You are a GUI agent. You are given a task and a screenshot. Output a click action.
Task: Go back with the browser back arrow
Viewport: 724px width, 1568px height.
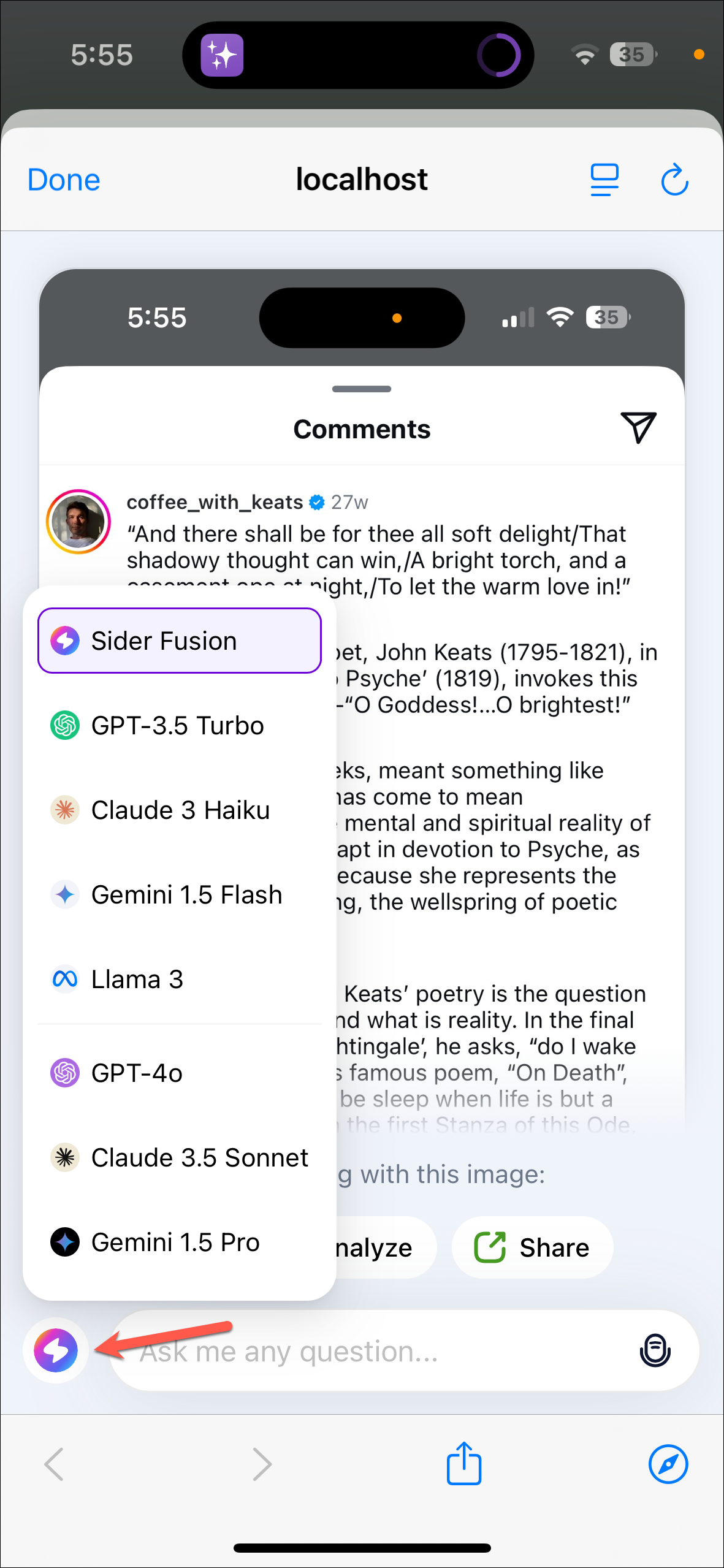click(54, 1464)
